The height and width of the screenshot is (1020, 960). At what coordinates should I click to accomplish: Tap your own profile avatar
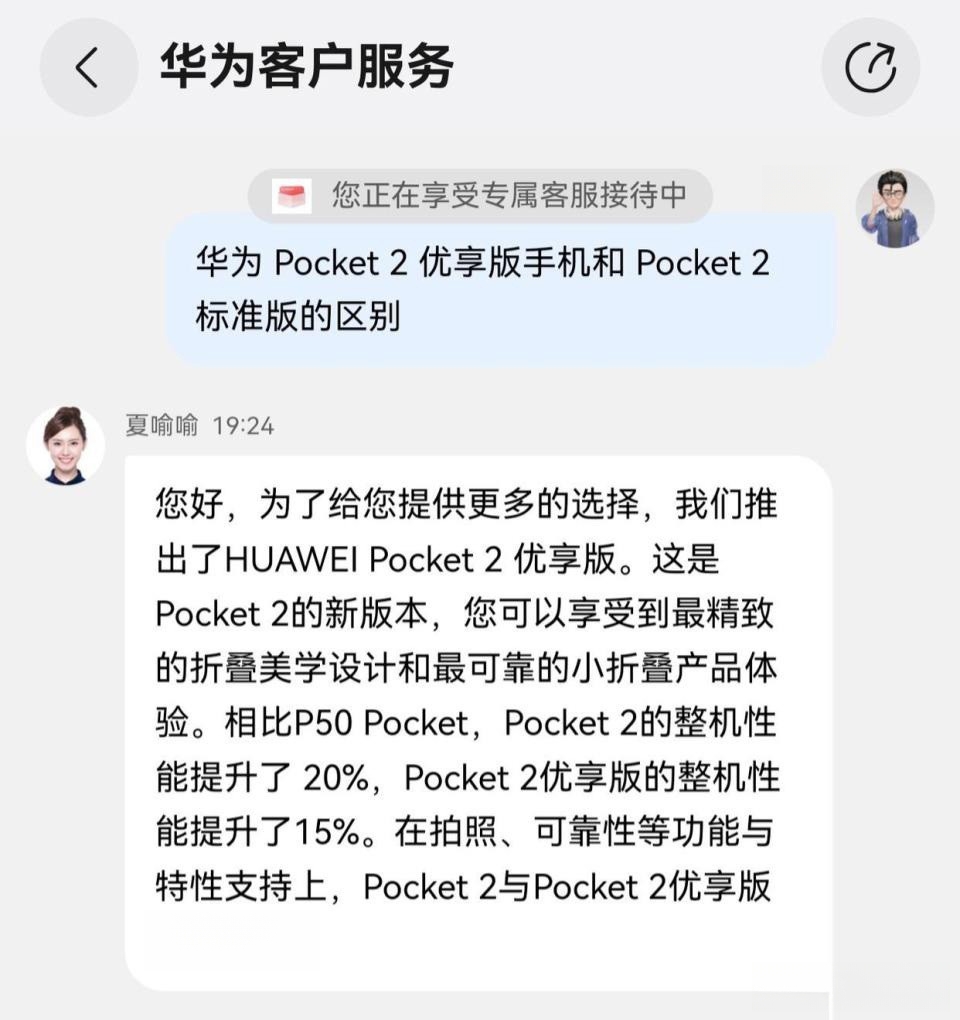(894, 209)
